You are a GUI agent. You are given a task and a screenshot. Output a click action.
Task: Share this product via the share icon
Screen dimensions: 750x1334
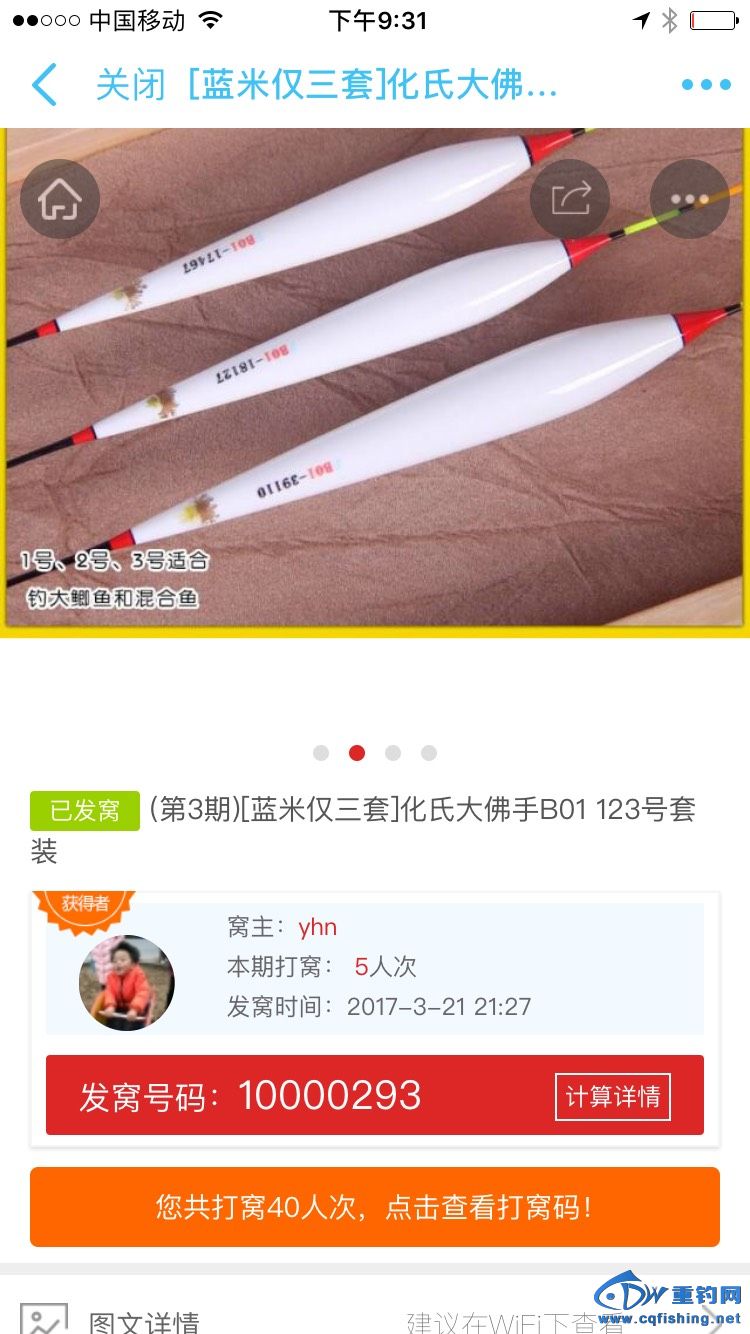pos(570,199)
